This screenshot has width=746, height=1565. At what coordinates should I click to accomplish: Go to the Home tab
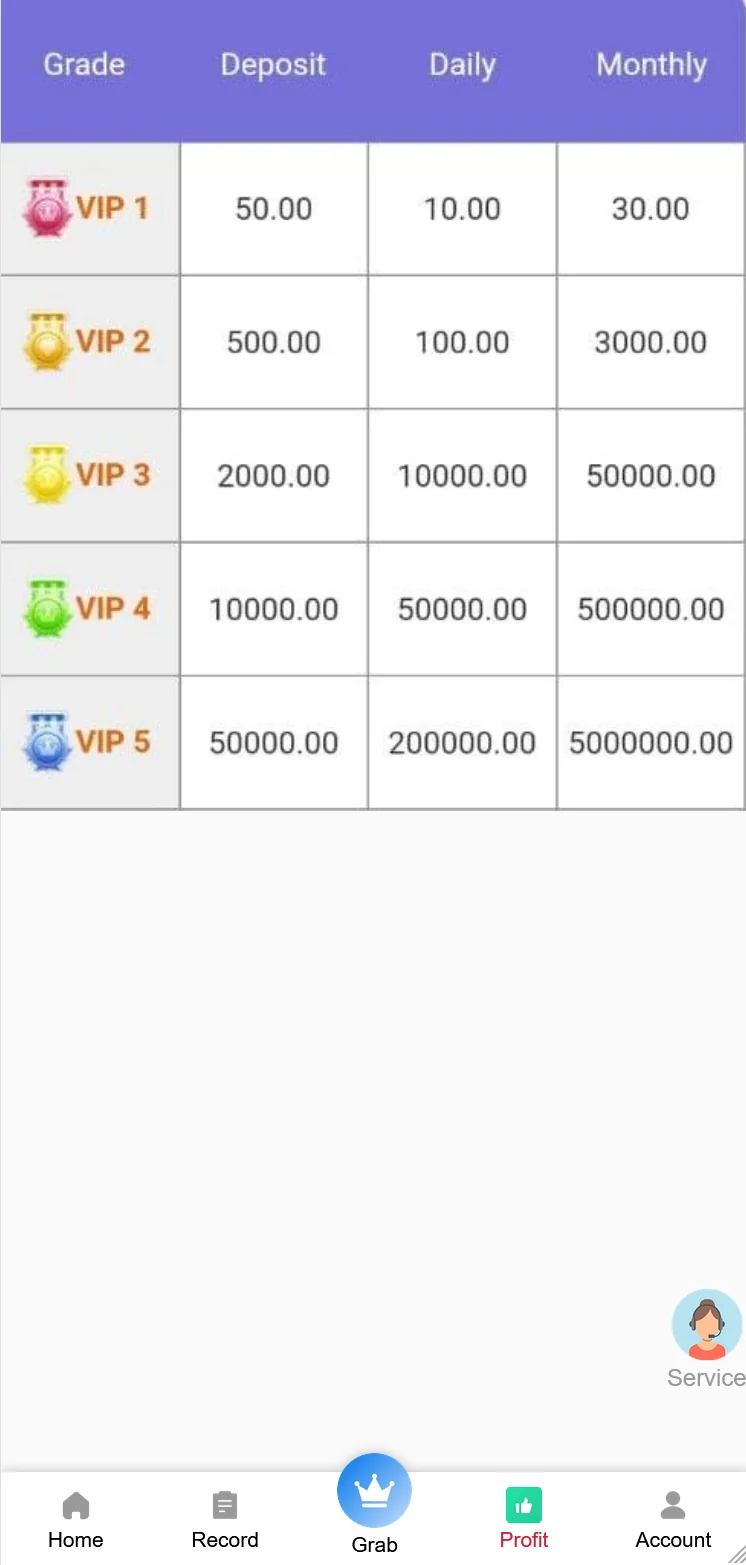pyautogui.click(x=75, y=1518)
